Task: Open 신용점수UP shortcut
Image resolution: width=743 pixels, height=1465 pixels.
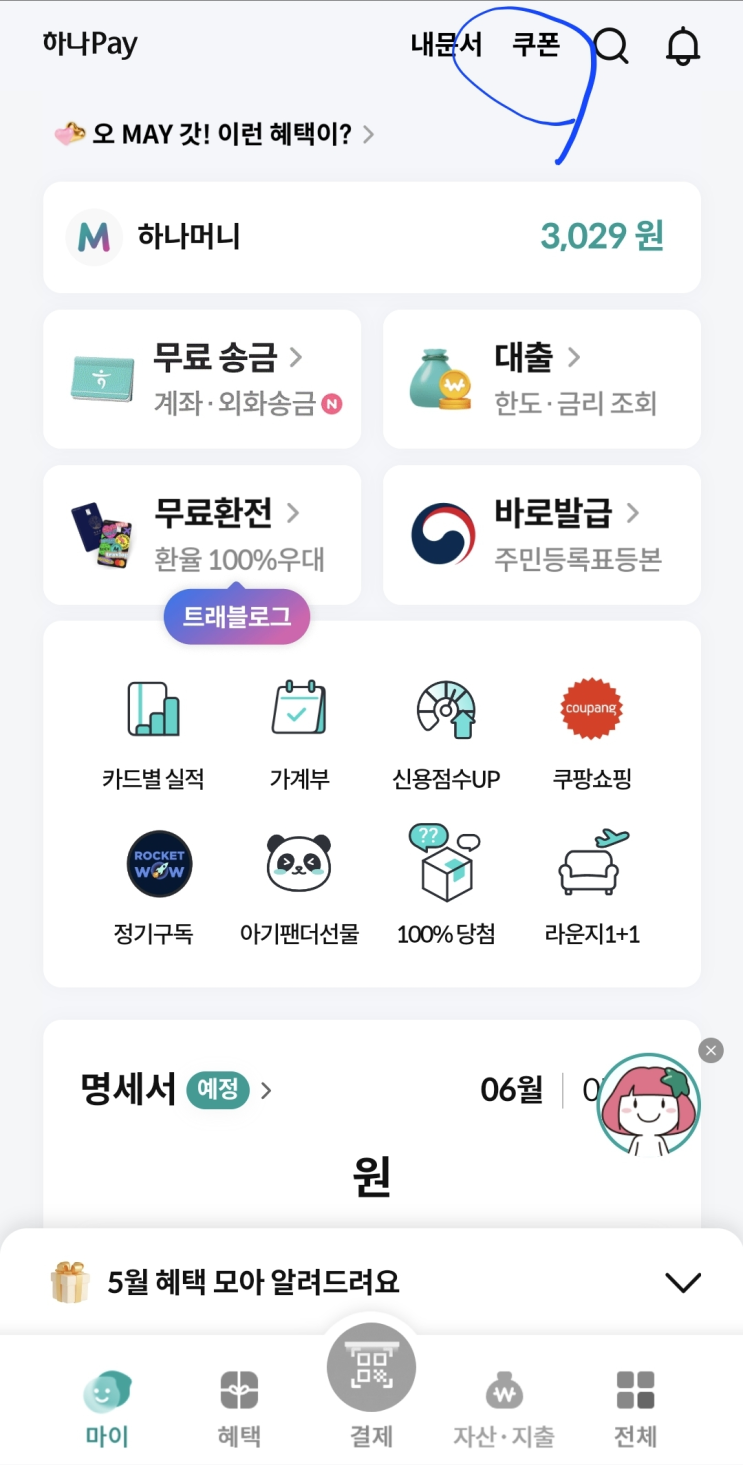Action: point(446,734)
